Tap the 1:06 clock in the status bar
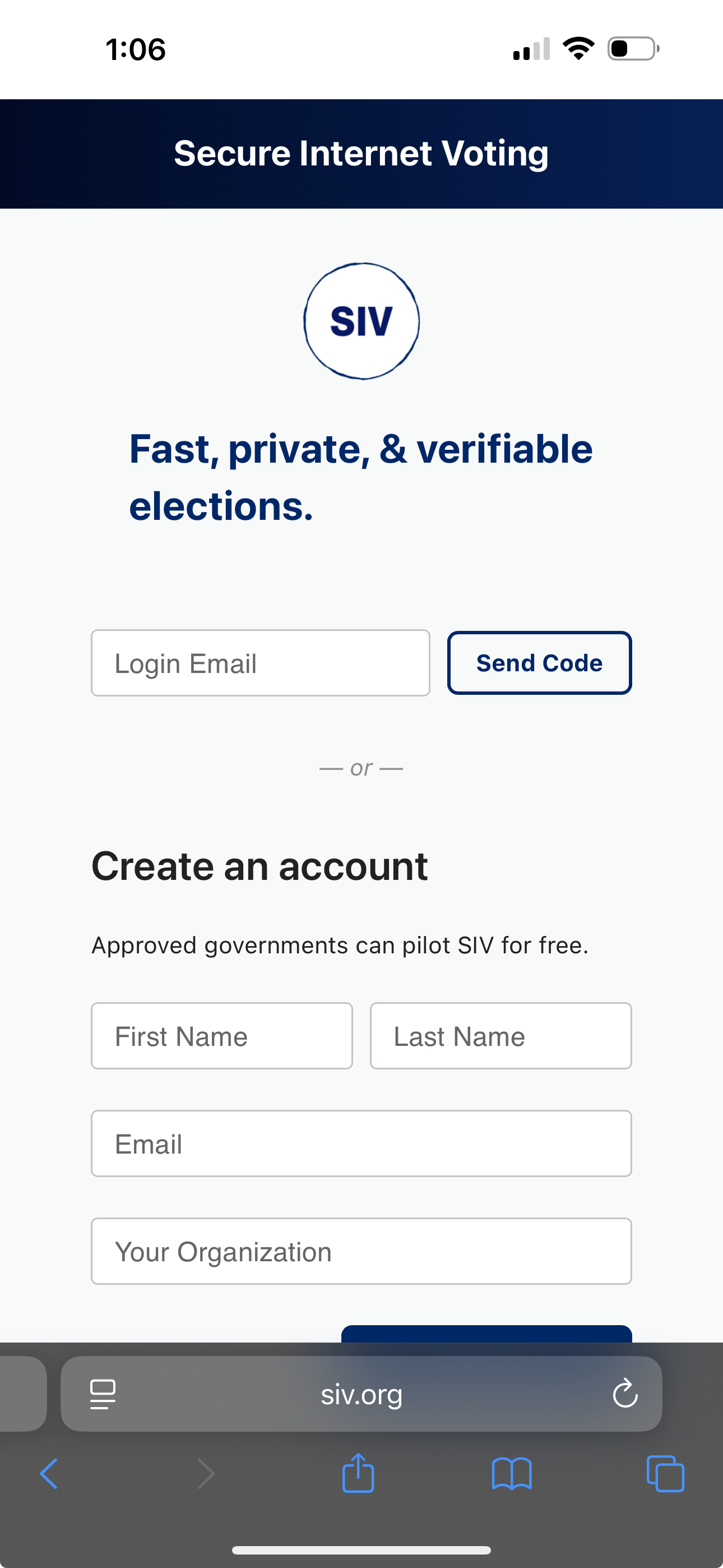 pos(135,50)
